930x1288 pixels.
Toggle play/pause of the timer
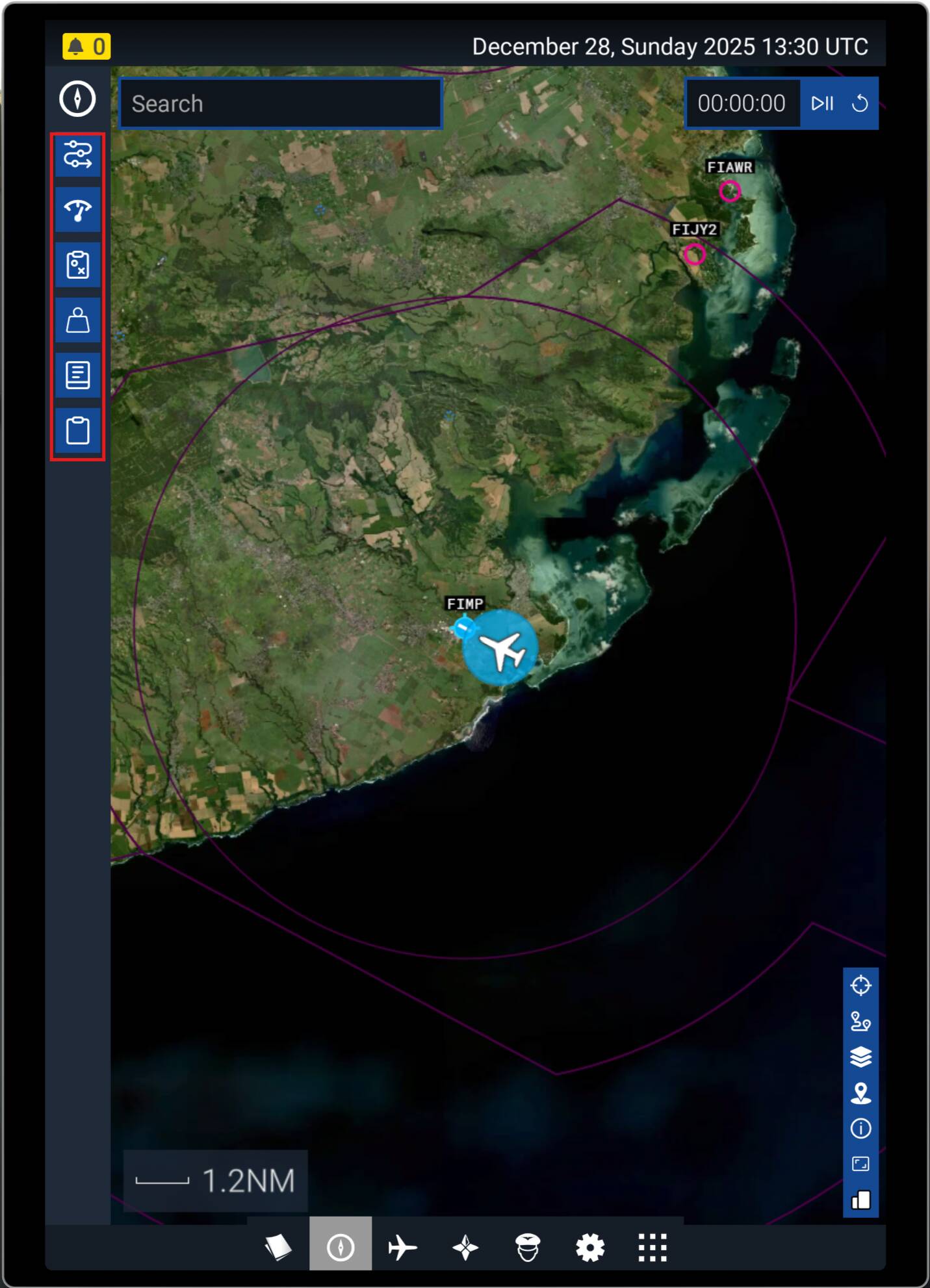click(x=822, y=103)
